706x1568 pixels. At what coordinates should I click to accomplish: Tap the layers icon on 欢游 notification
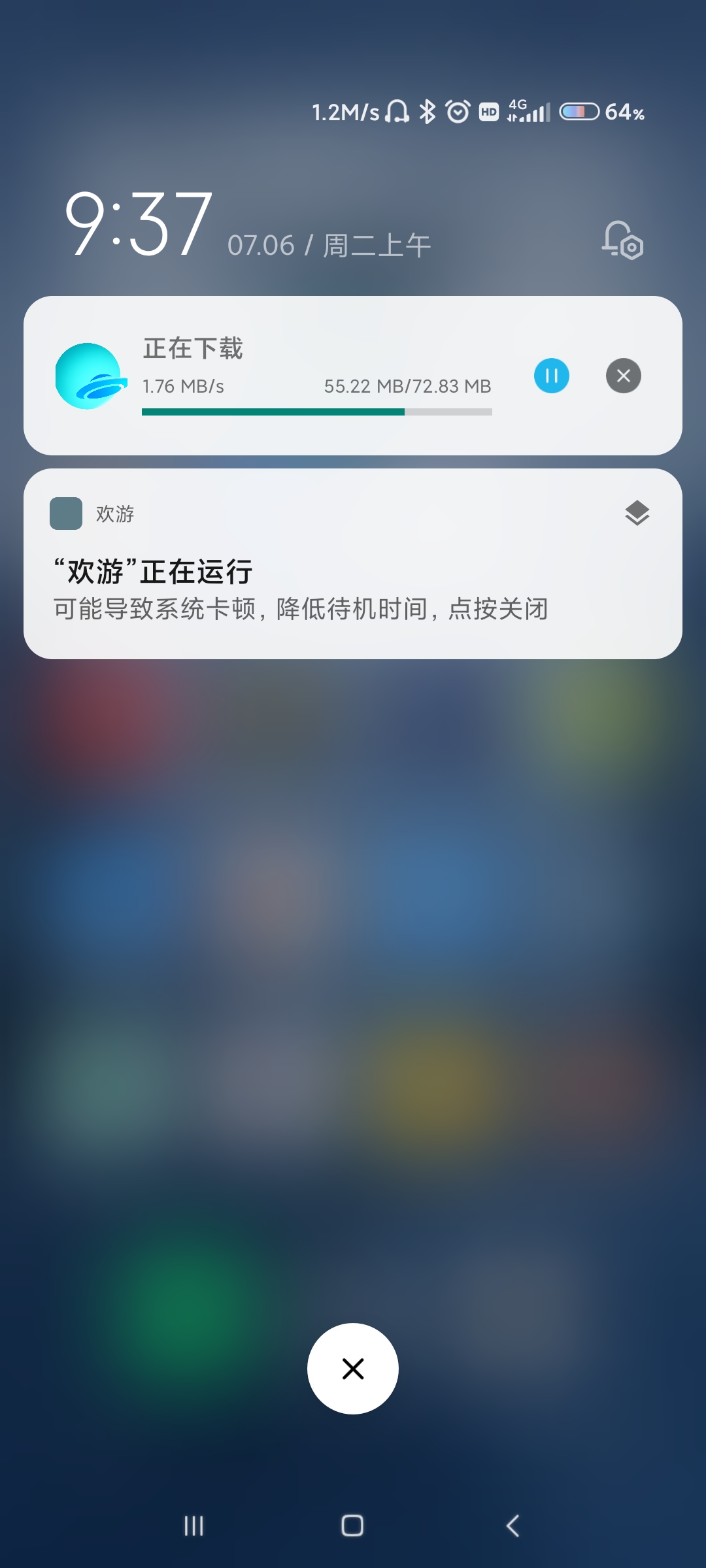[637, 514]
